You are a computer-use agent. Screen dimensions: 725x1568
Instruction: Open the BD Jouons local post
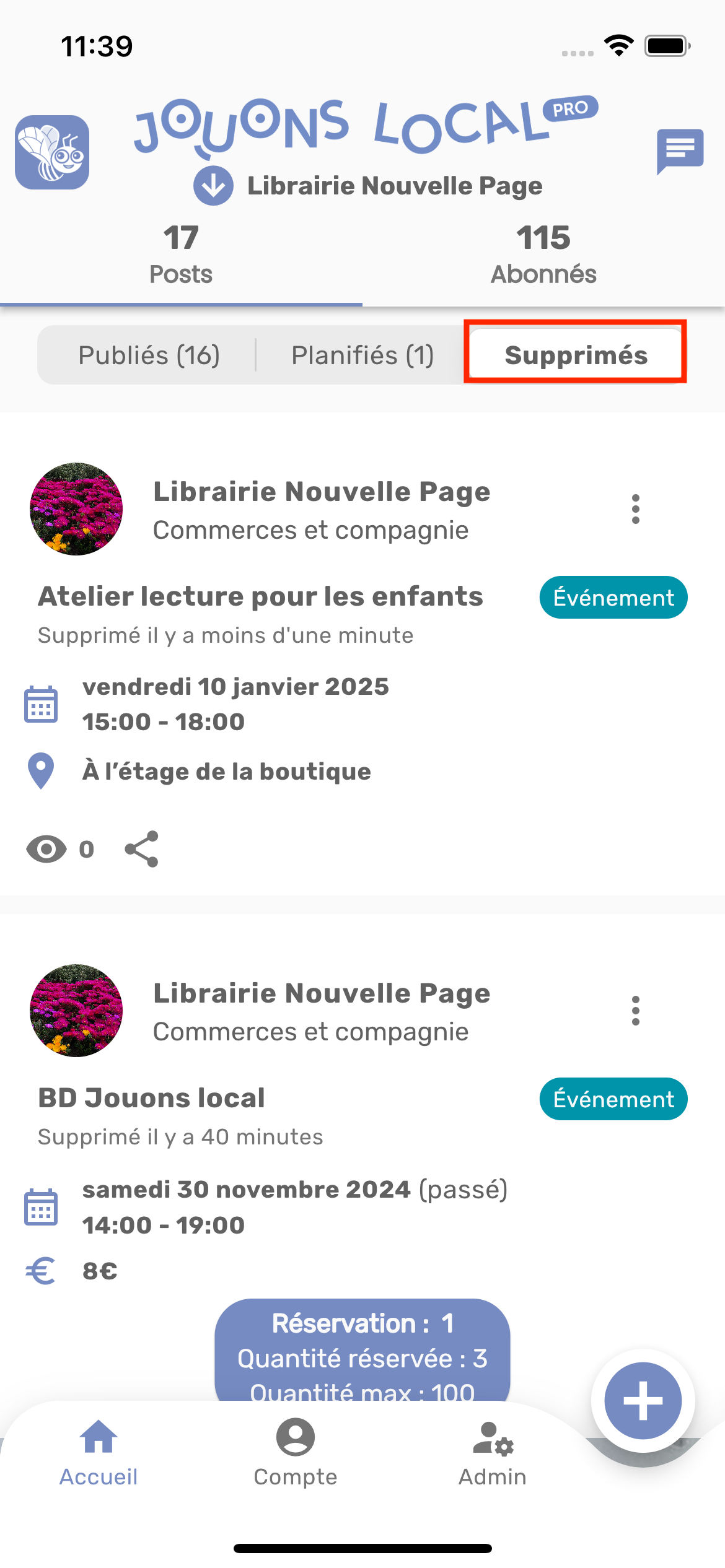point(152,1099)
